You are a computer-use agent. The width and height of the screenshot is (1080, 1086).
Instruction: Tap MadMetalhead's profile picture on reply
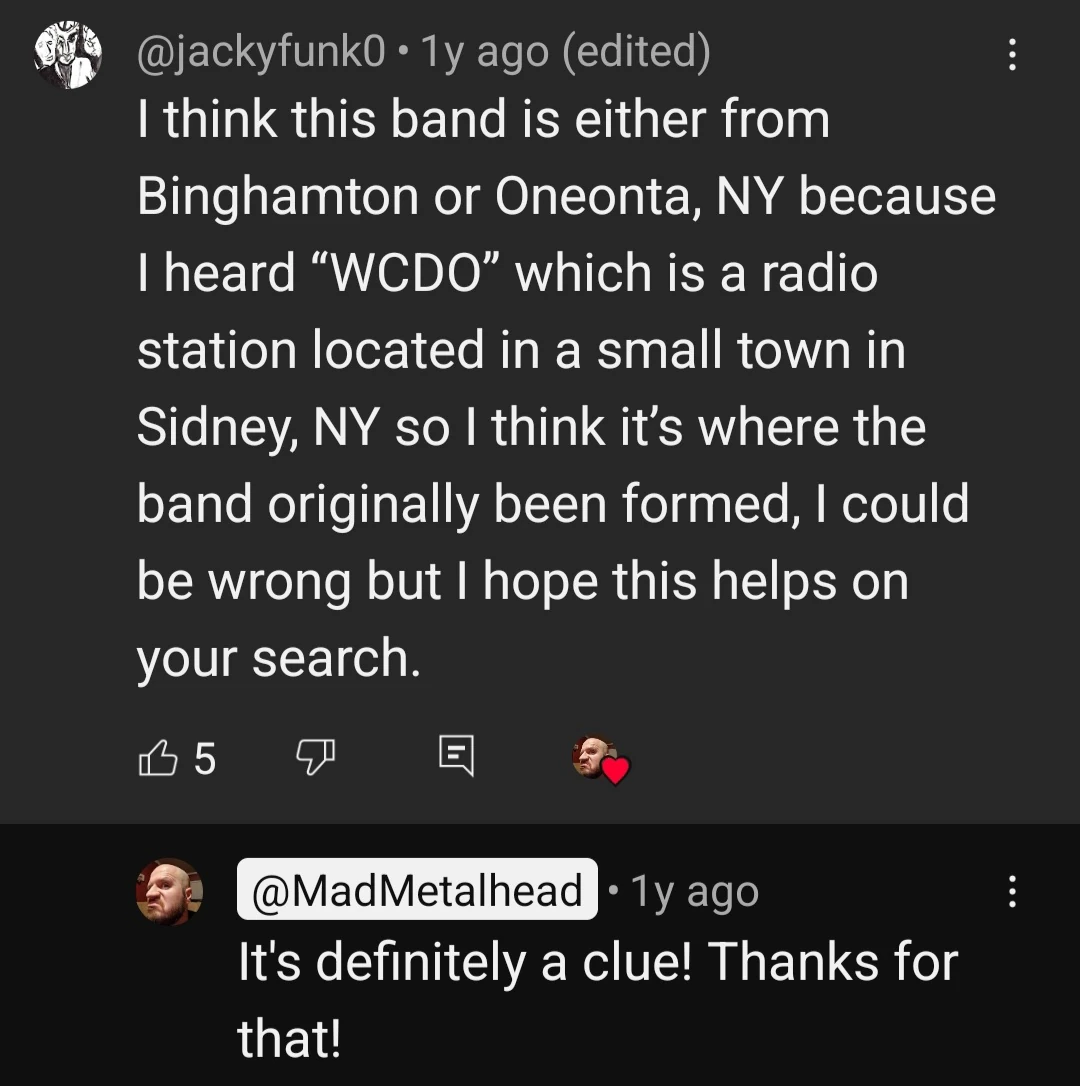[169, 890]
